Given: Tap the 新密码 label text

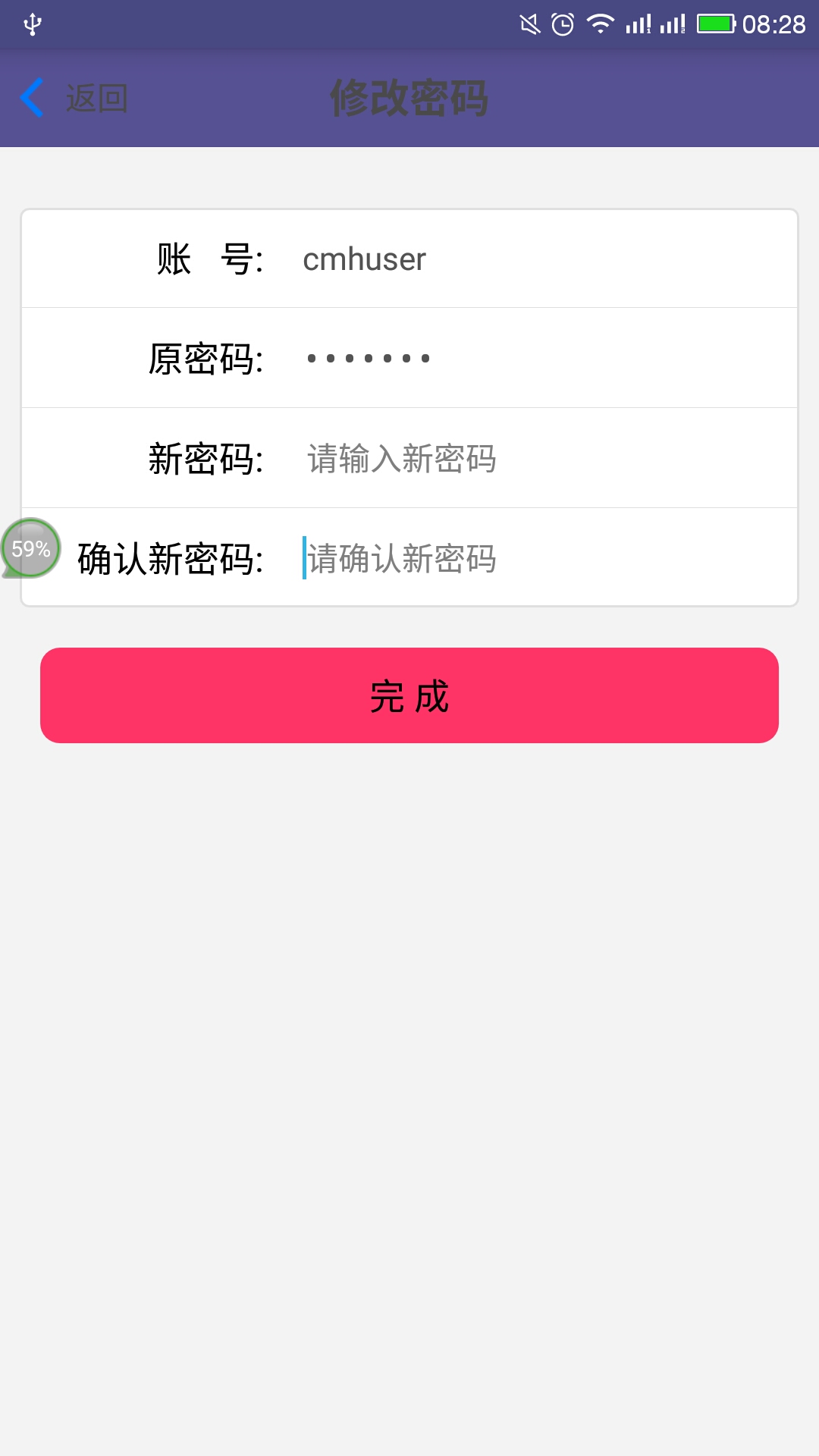Looking at the screenshot, I should point(206,459).
